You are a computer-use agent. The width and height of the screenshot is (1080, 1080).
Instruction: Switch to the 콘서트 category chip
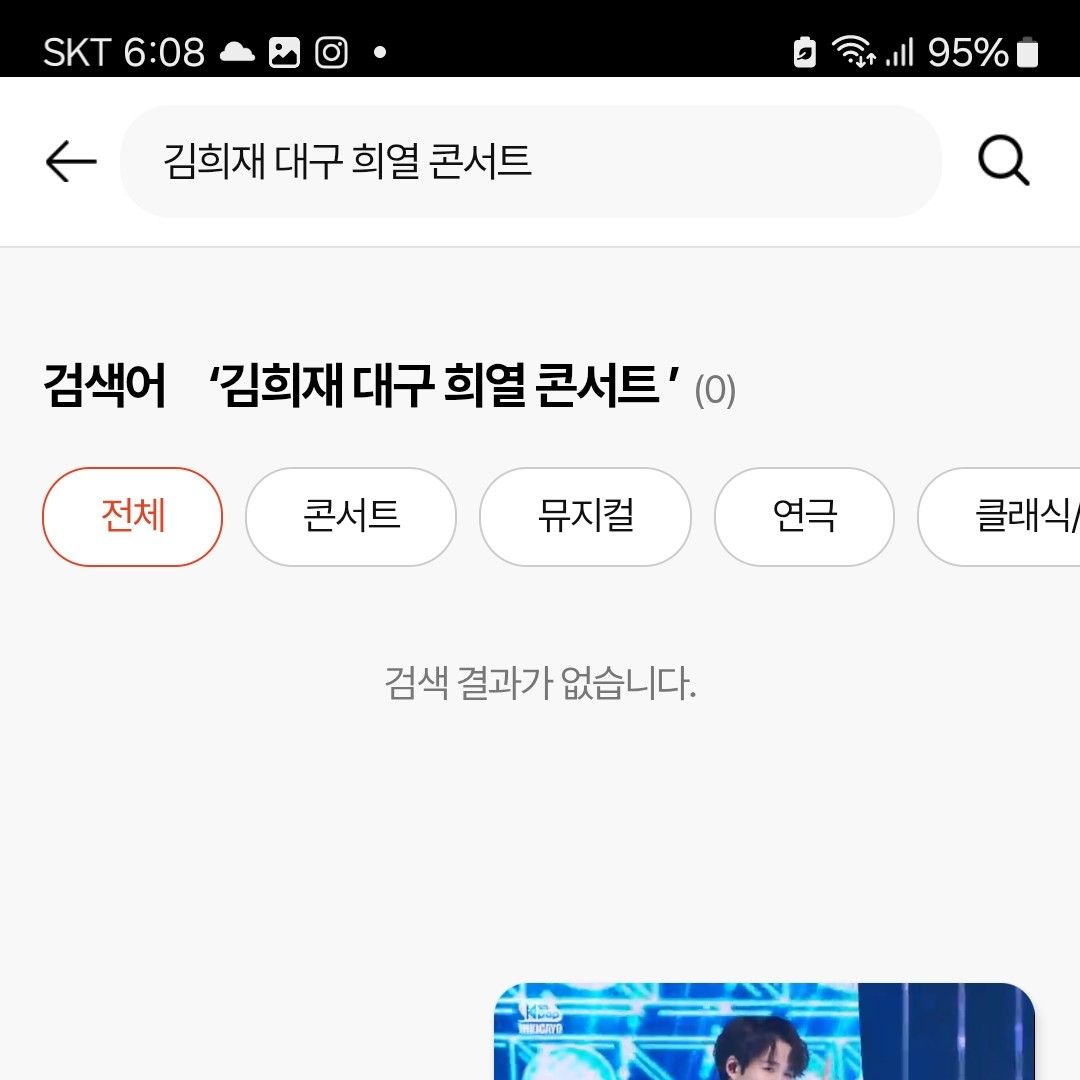tap(351, 517)
